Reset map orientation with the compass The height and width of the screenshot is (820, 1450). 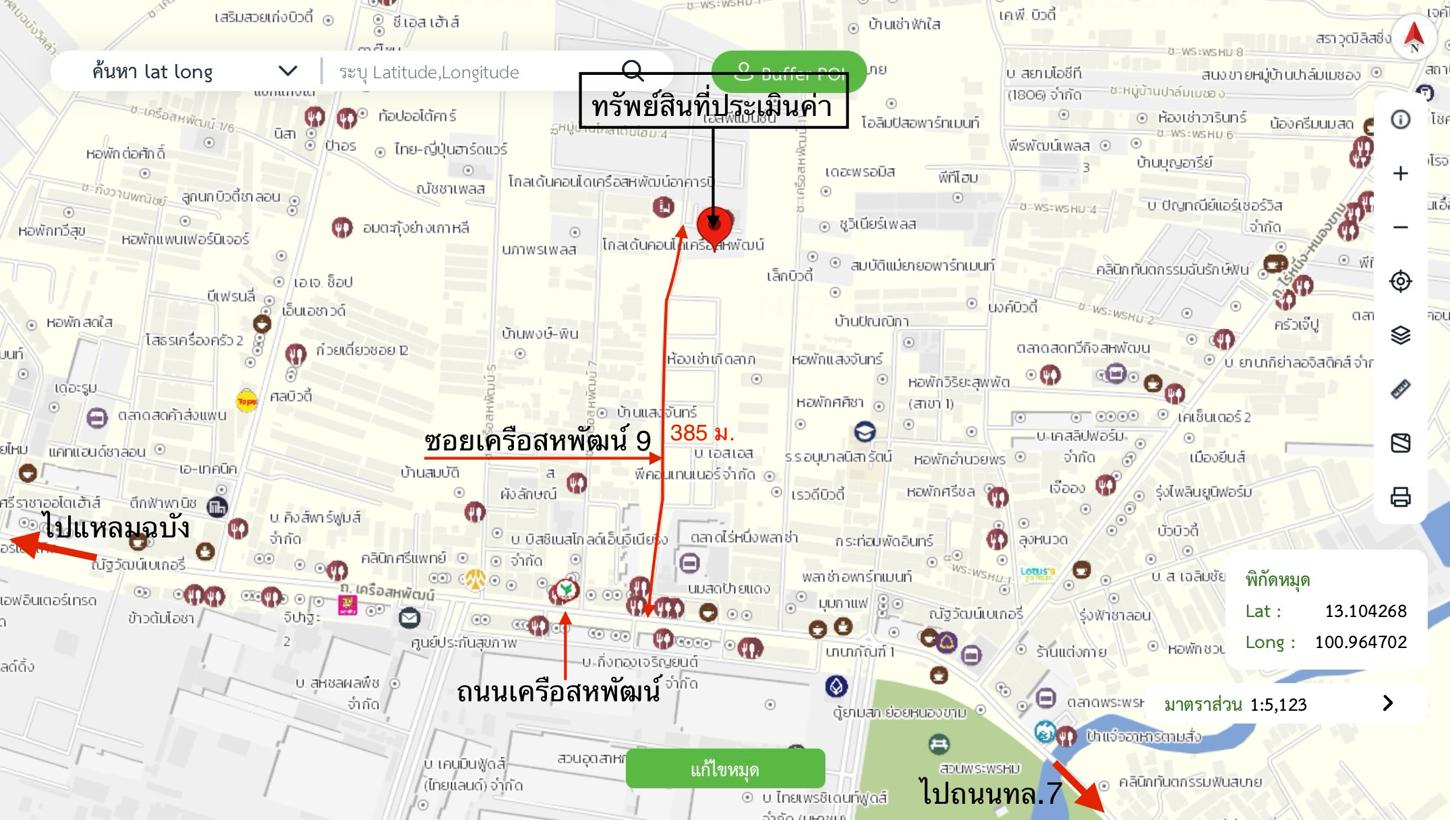(1413, 35)
